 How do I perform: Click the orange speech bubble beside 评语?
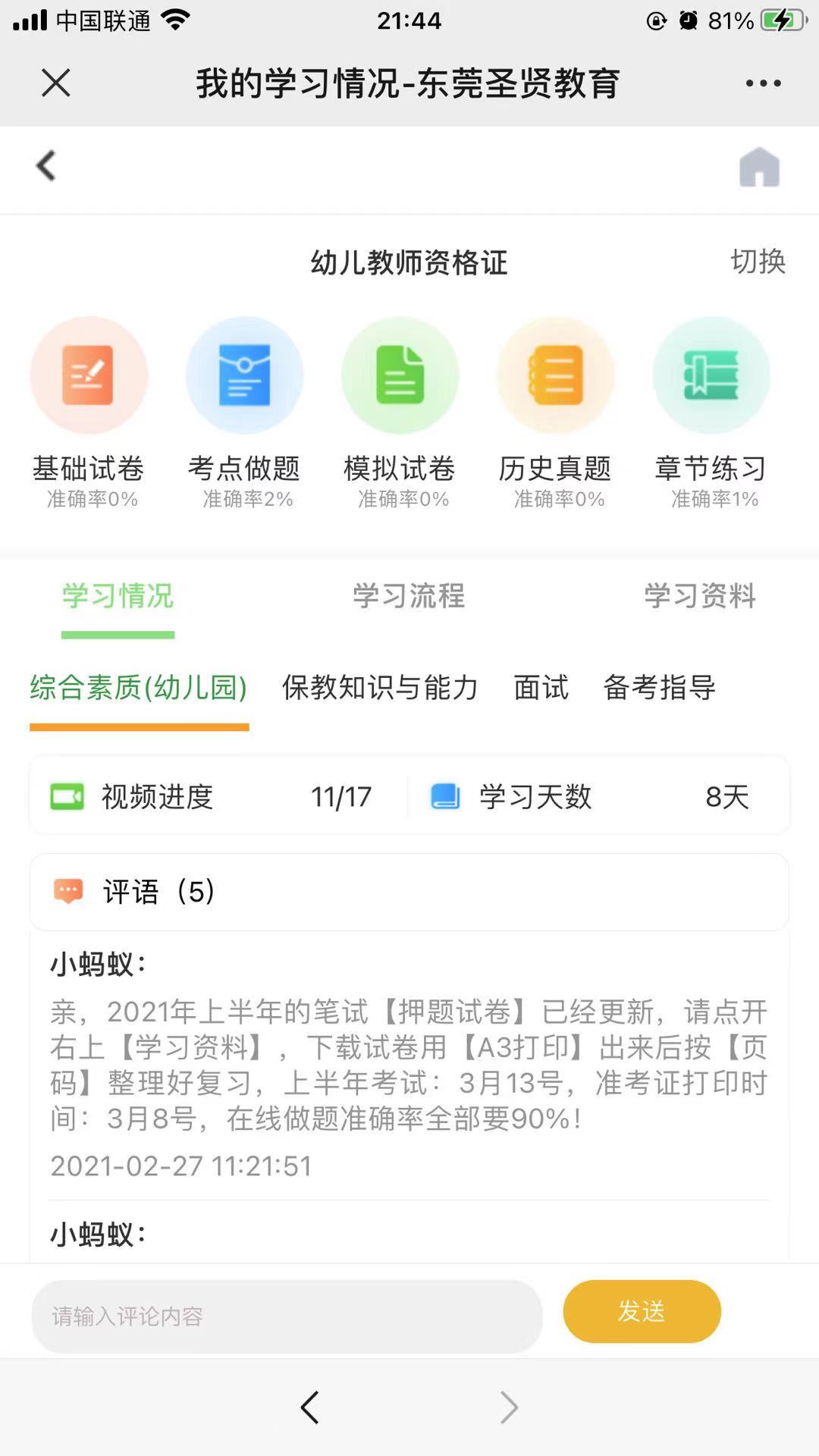[67, 891]
